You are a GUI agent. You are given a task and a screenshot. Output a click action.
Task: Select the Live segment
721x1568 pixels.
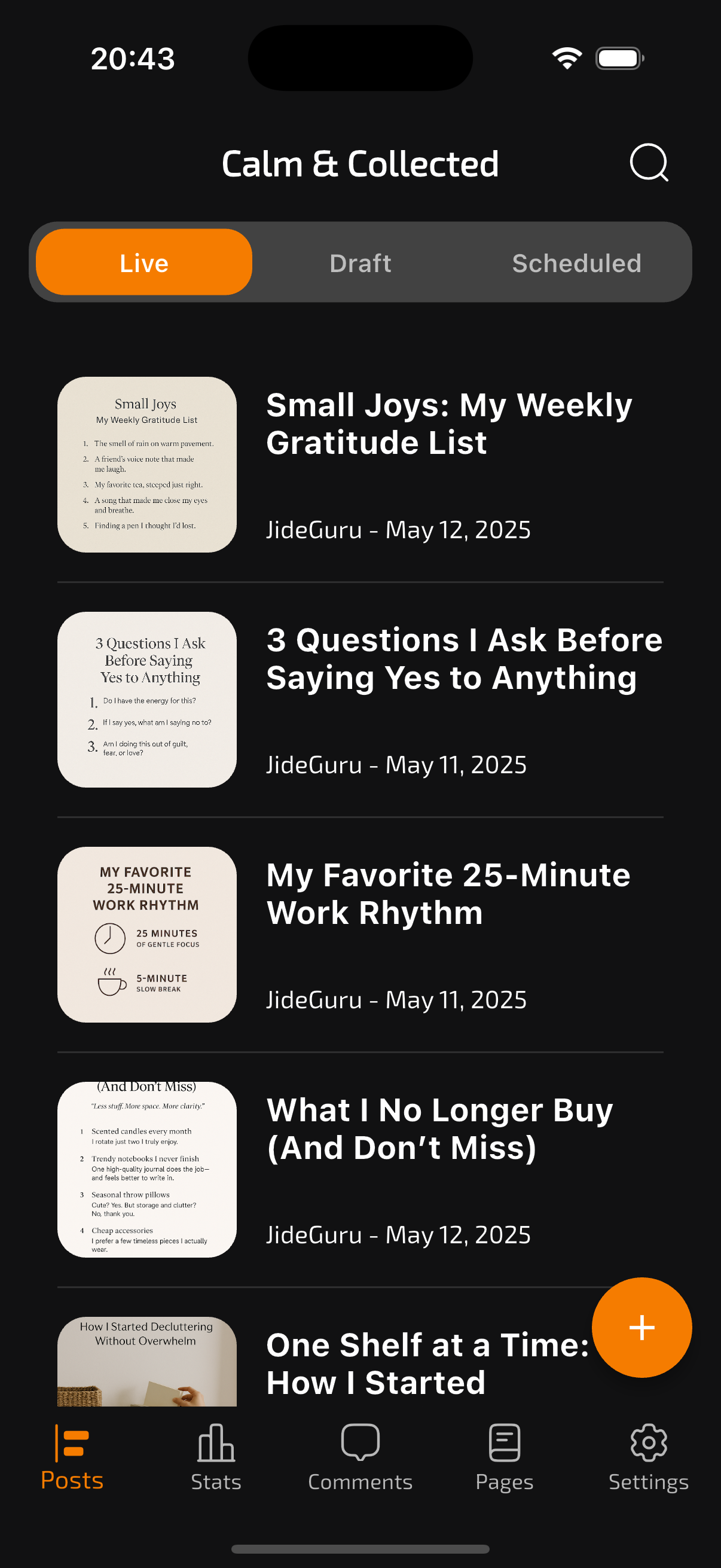click(144, 263)
